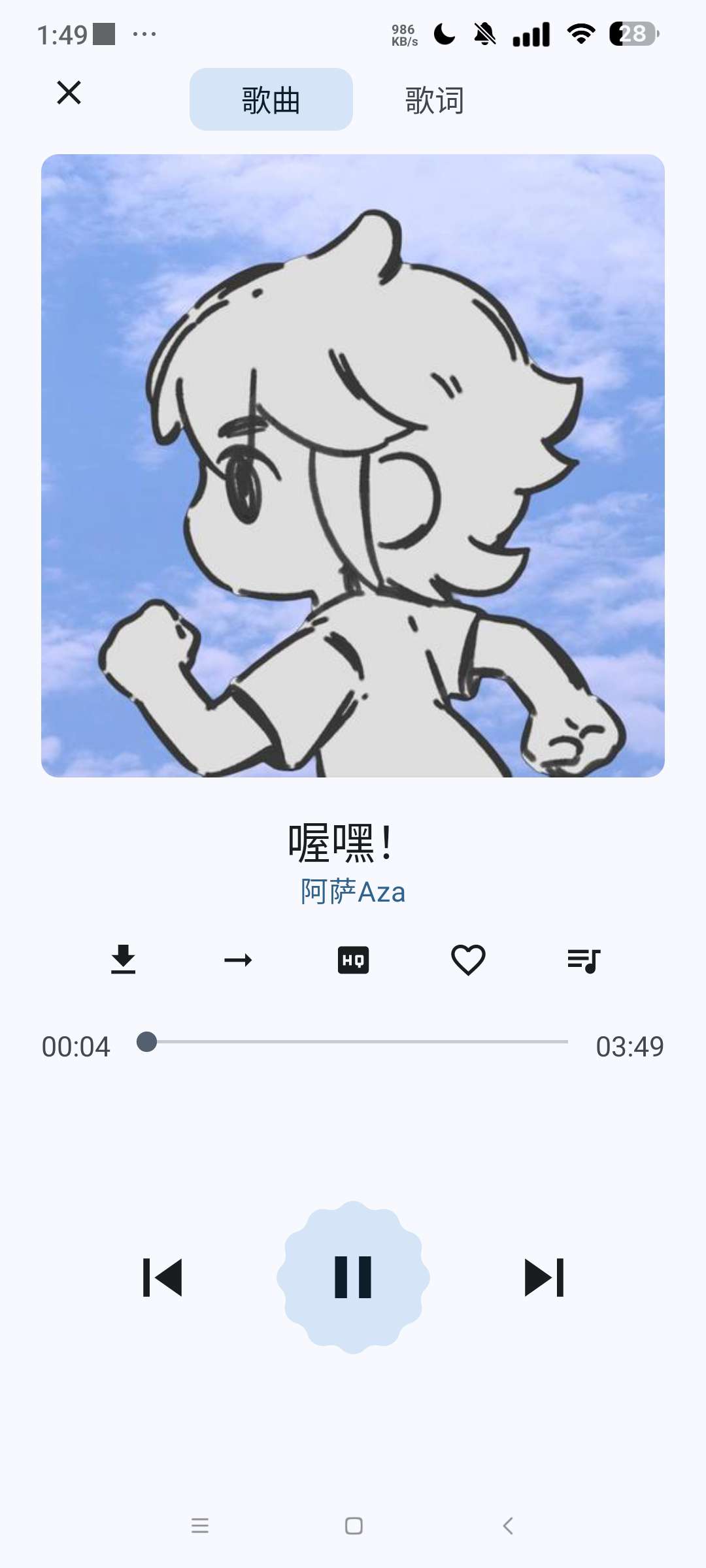This screenshot has width=706, height=1568.
Task: Open recent apps from navigation bar
Action: click(200, 1526)
